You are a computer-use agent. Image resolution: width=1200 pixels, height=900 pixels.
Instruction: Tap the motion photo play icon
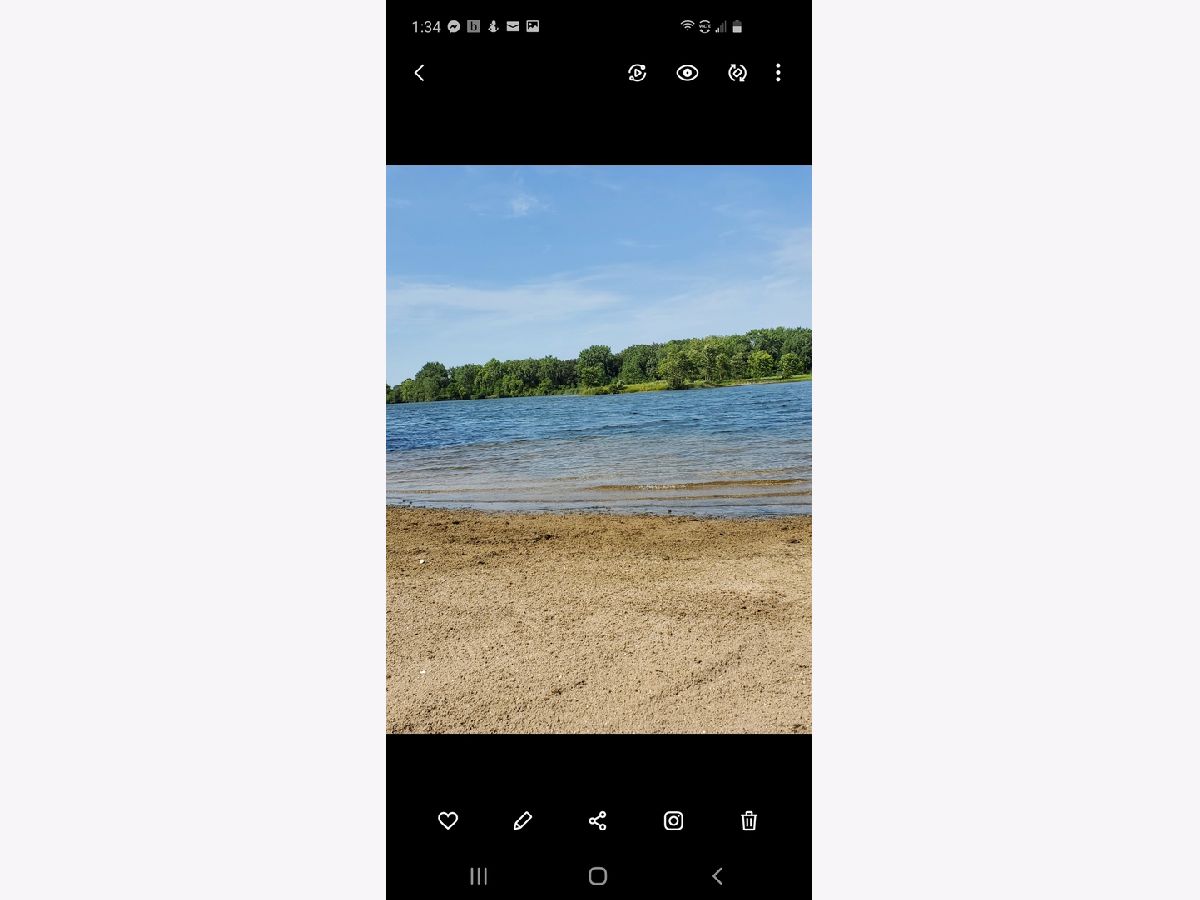(x=637, y=73)
